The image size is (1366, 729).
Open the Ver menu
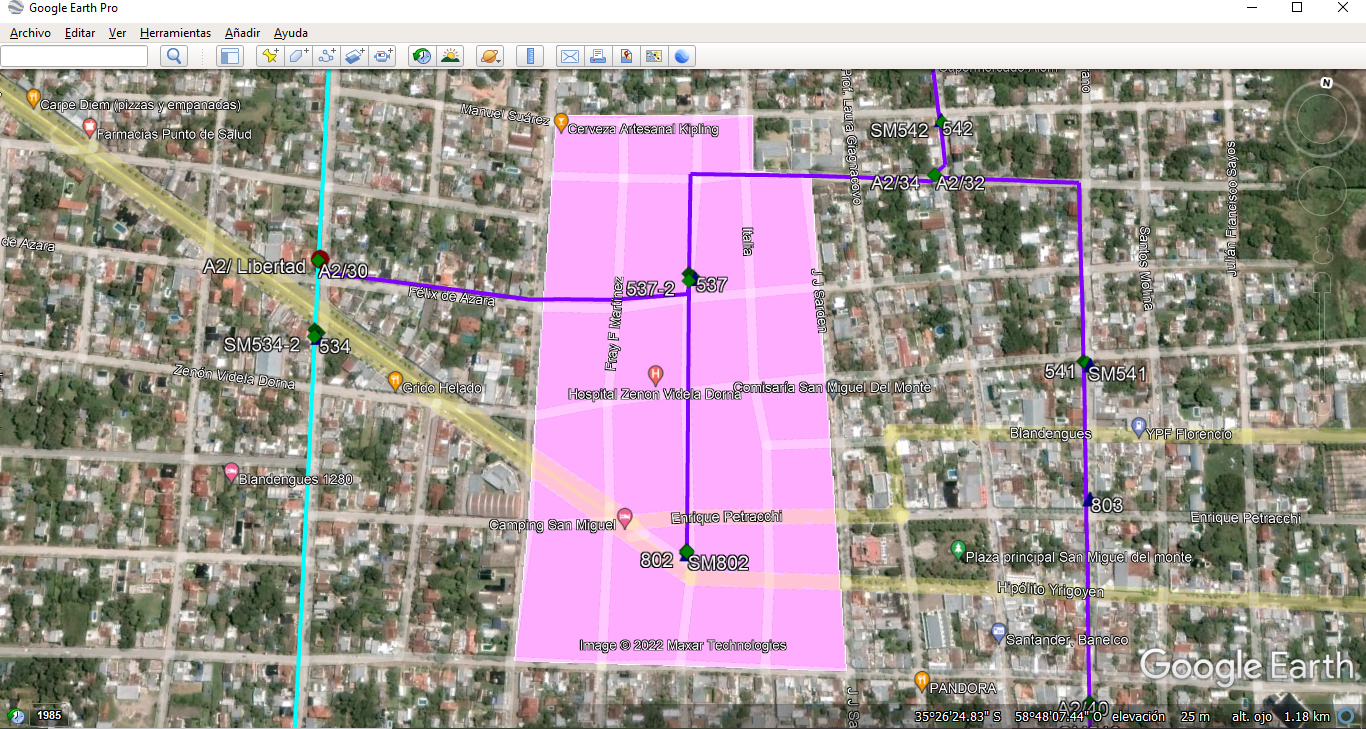pyautogui.click(x=117, y=33)
